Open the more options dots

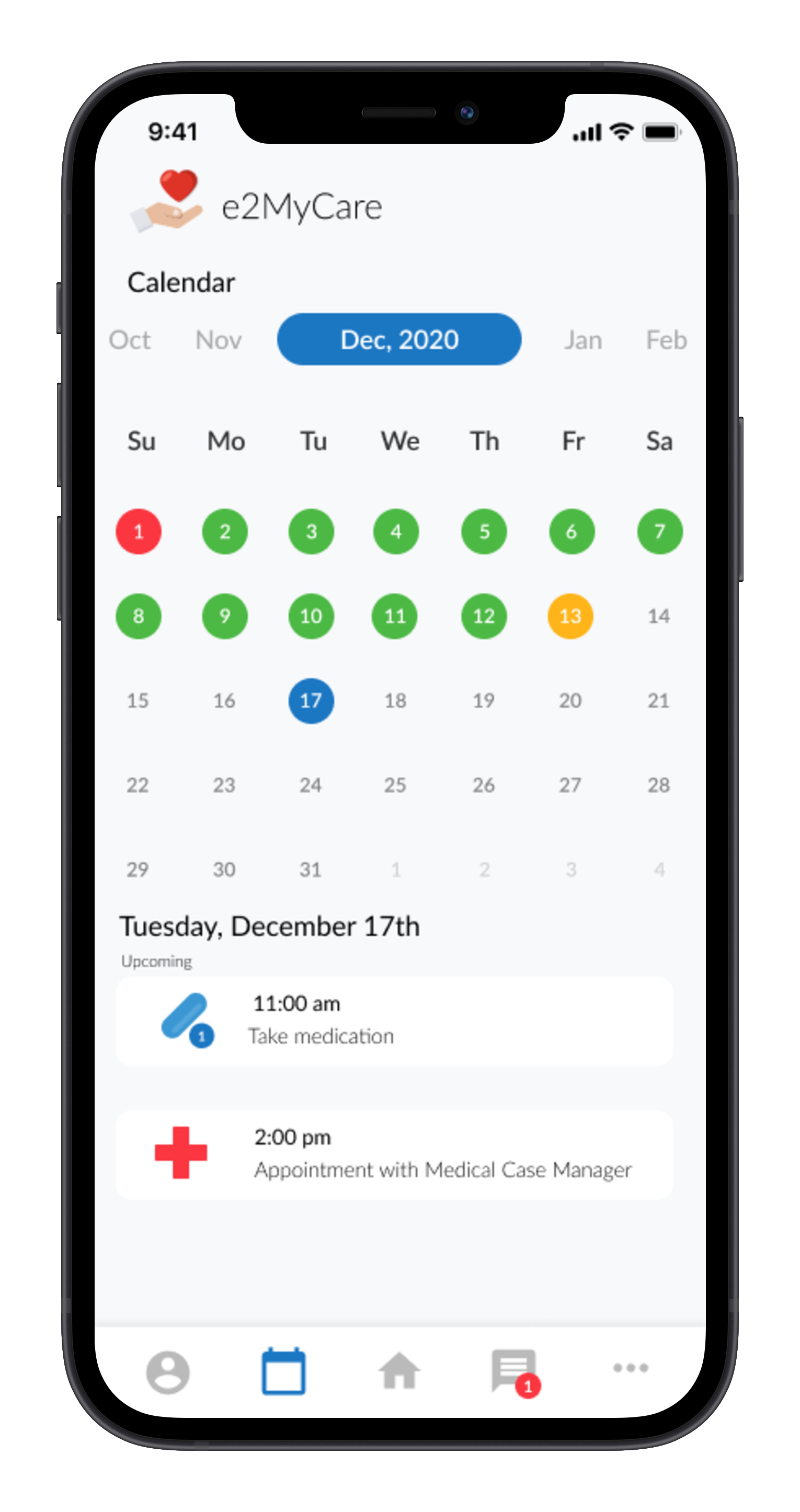click(631, 1368)
